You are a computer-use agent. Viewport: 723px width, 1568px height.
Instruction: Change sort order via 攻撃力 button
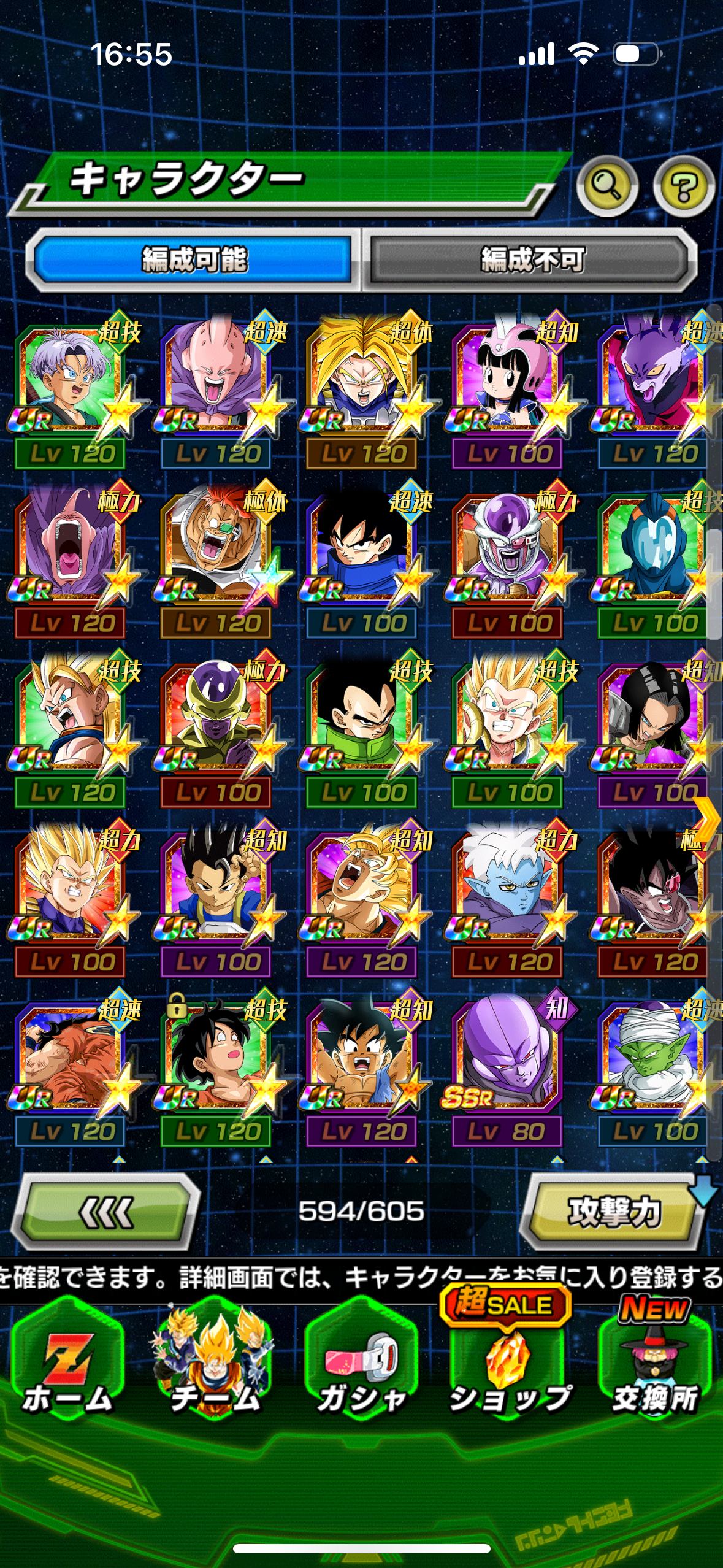(613, 1212)
